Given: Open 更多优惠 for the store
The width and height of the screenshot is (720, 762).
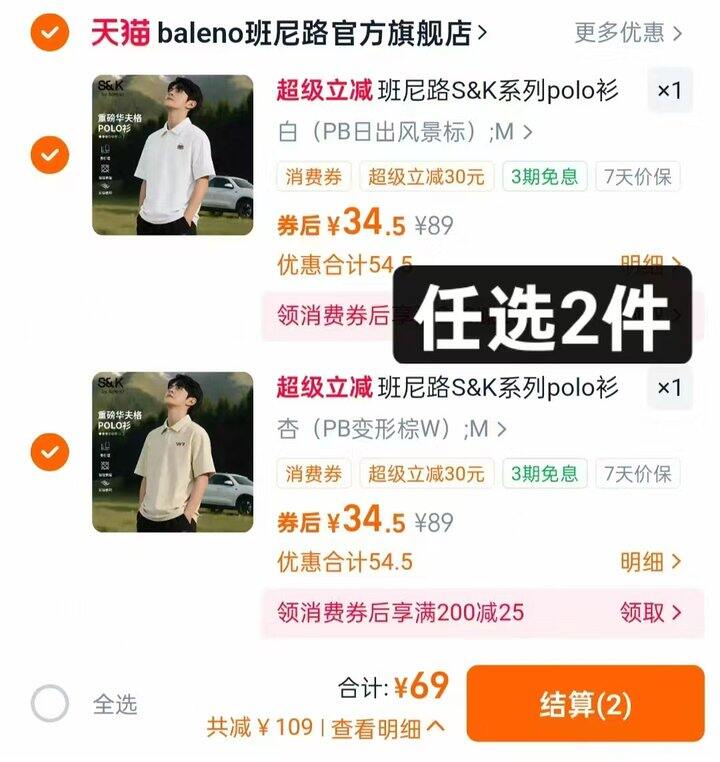Looking at the screenshot, I should pos(628,33).
